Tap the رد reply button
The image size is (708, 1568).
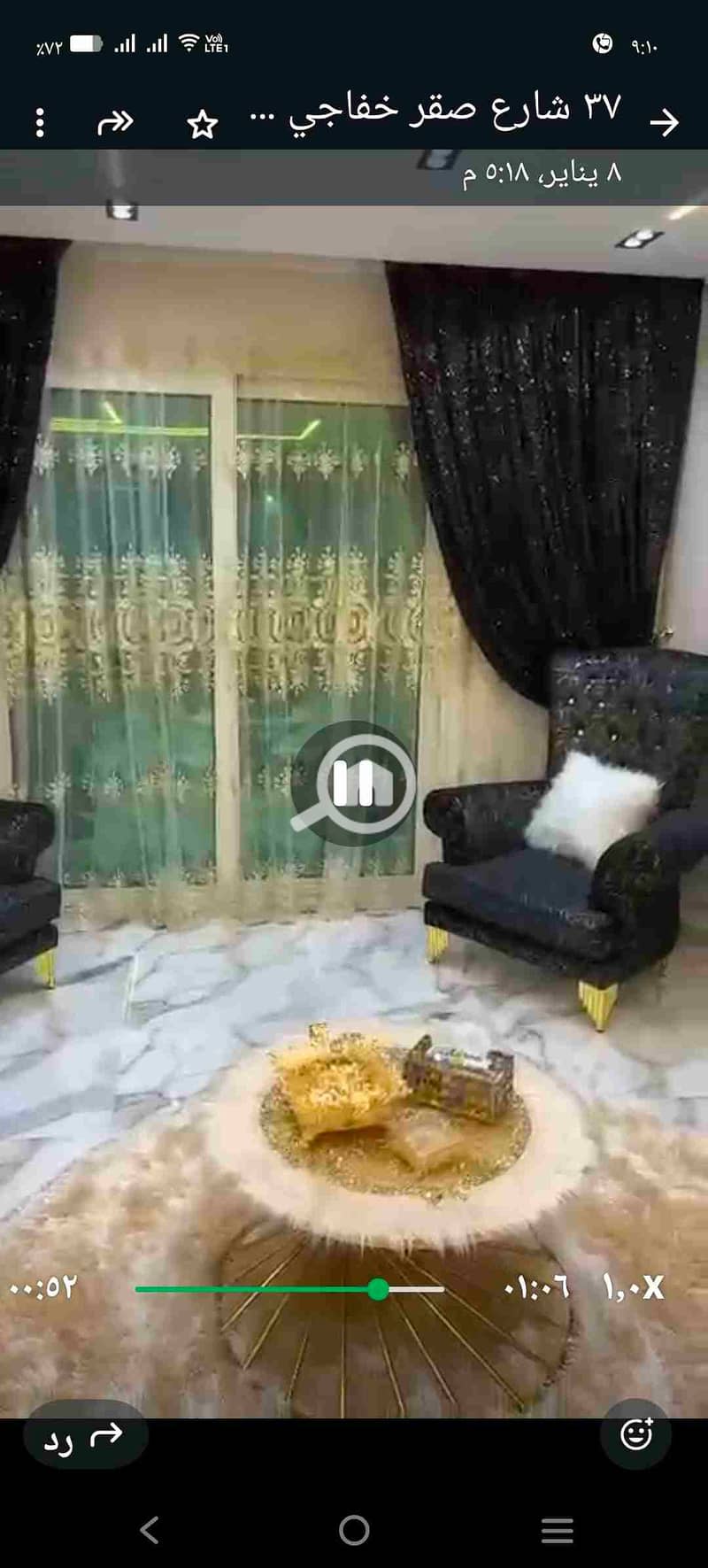coord(85,1434)
